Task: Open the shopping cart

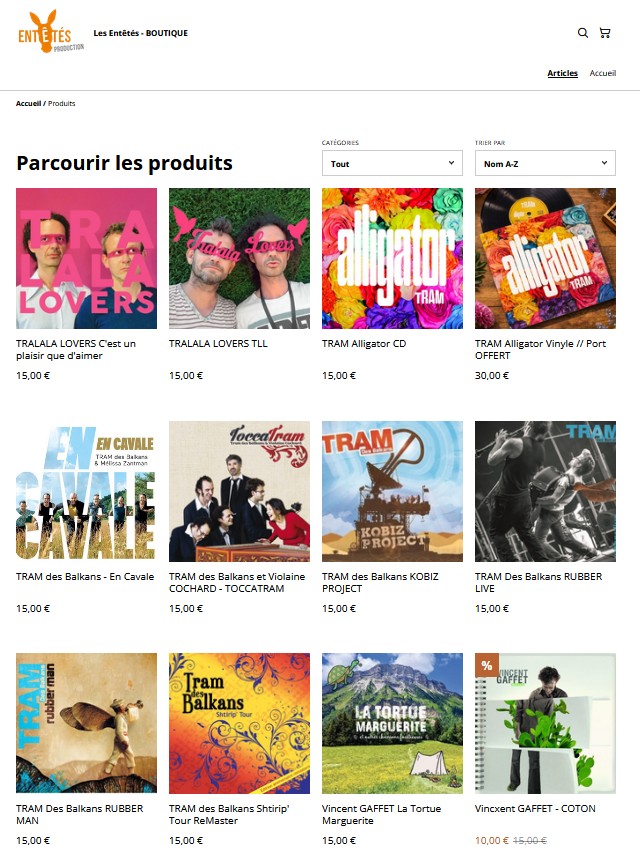Action: 605,33
